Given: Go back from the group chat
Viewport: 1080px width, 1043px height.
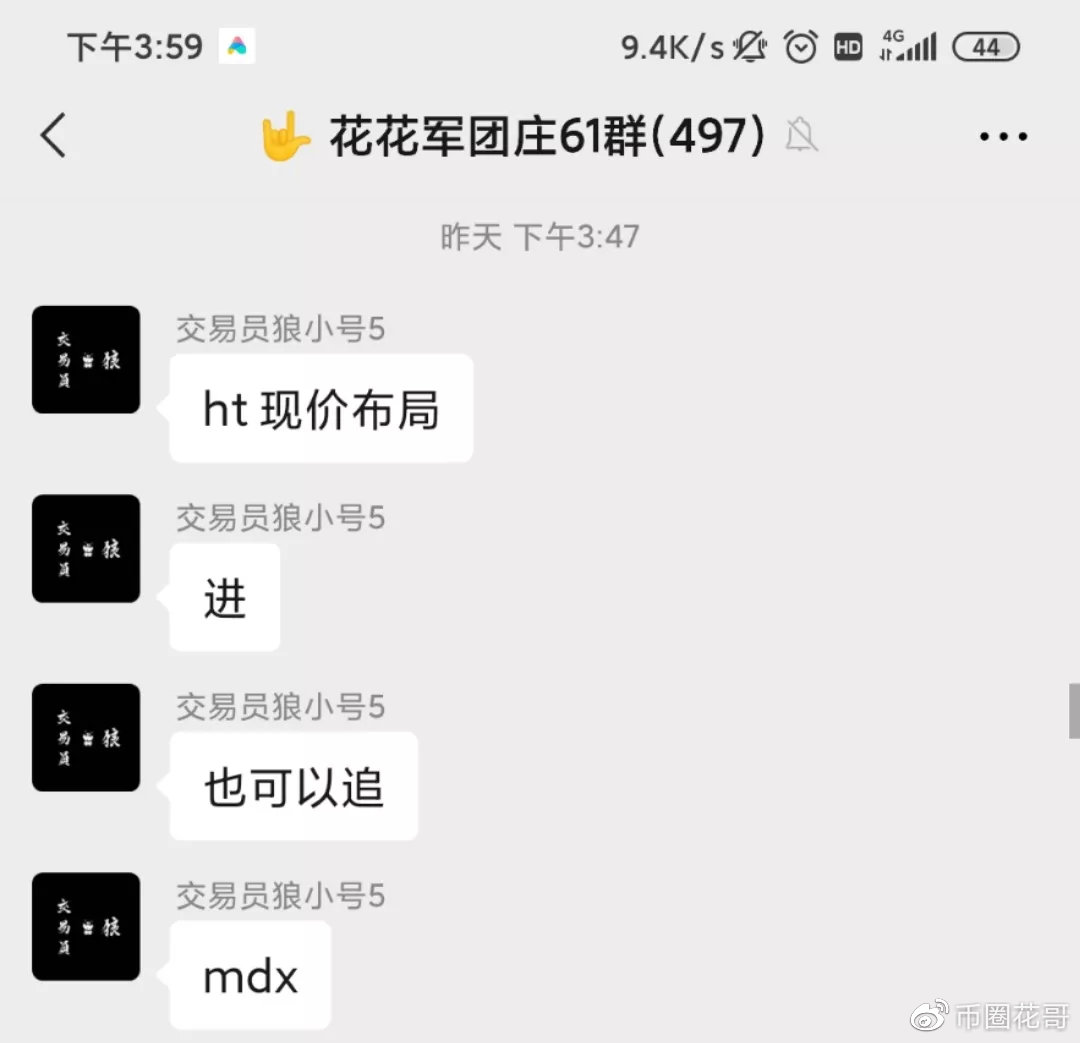Looking at the screenshot, I should (54, 136).
